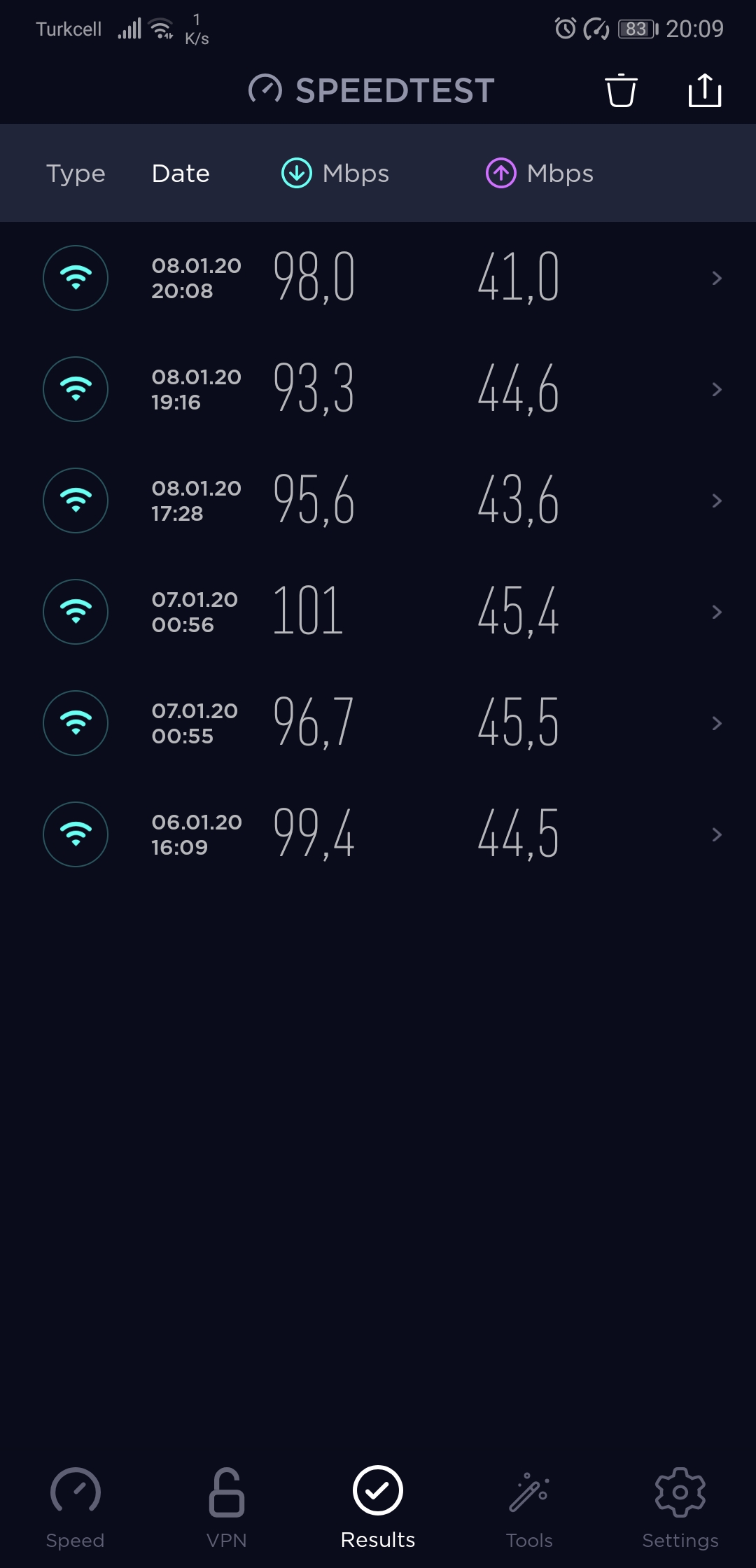This screenshot has height=1568, width=756.
Task: Switch to the Speed tab
Action: [76, 1508]
